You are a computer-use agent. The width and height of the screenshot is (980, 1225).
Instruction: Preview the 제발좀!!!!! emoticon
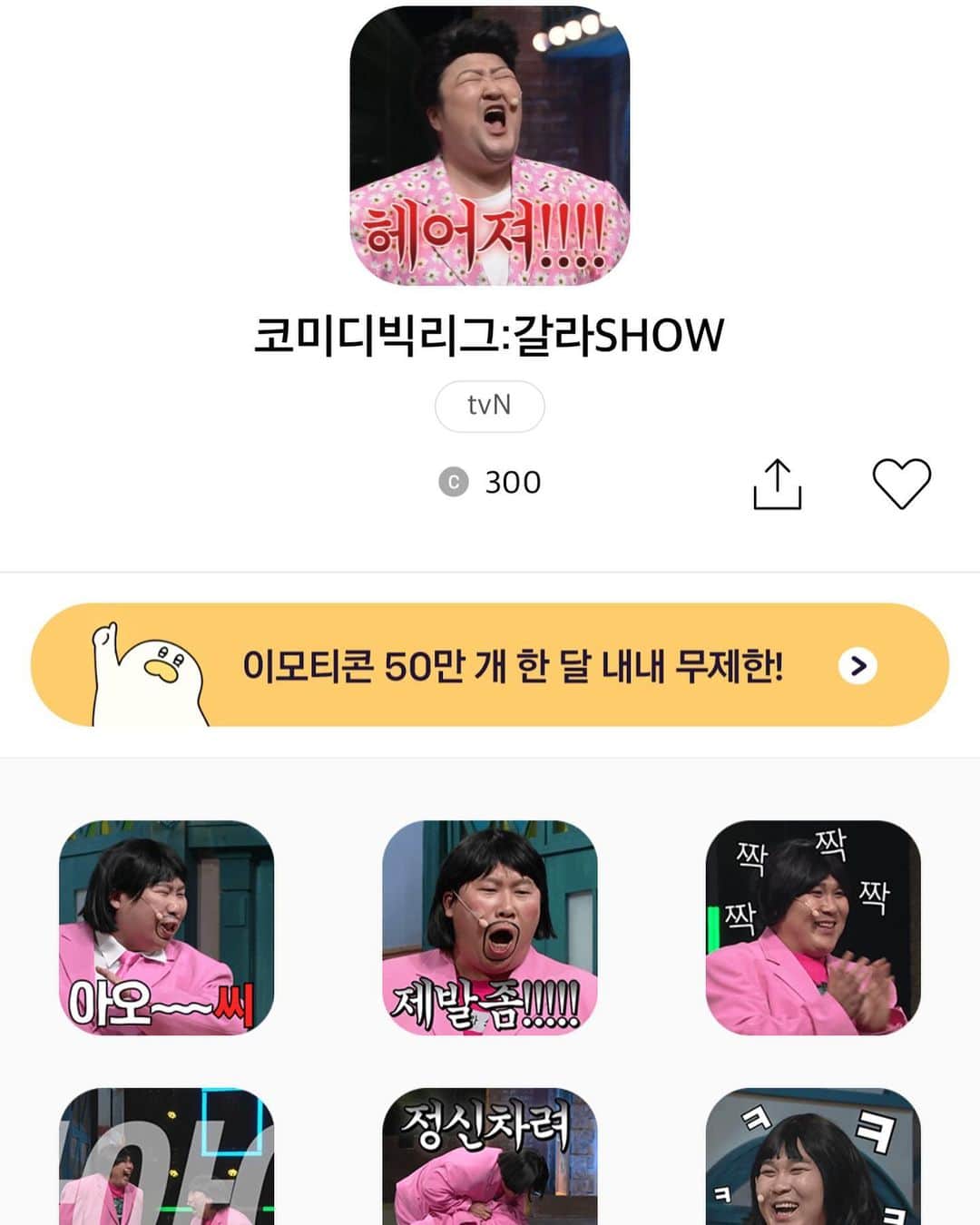click(x=490, y=927)
